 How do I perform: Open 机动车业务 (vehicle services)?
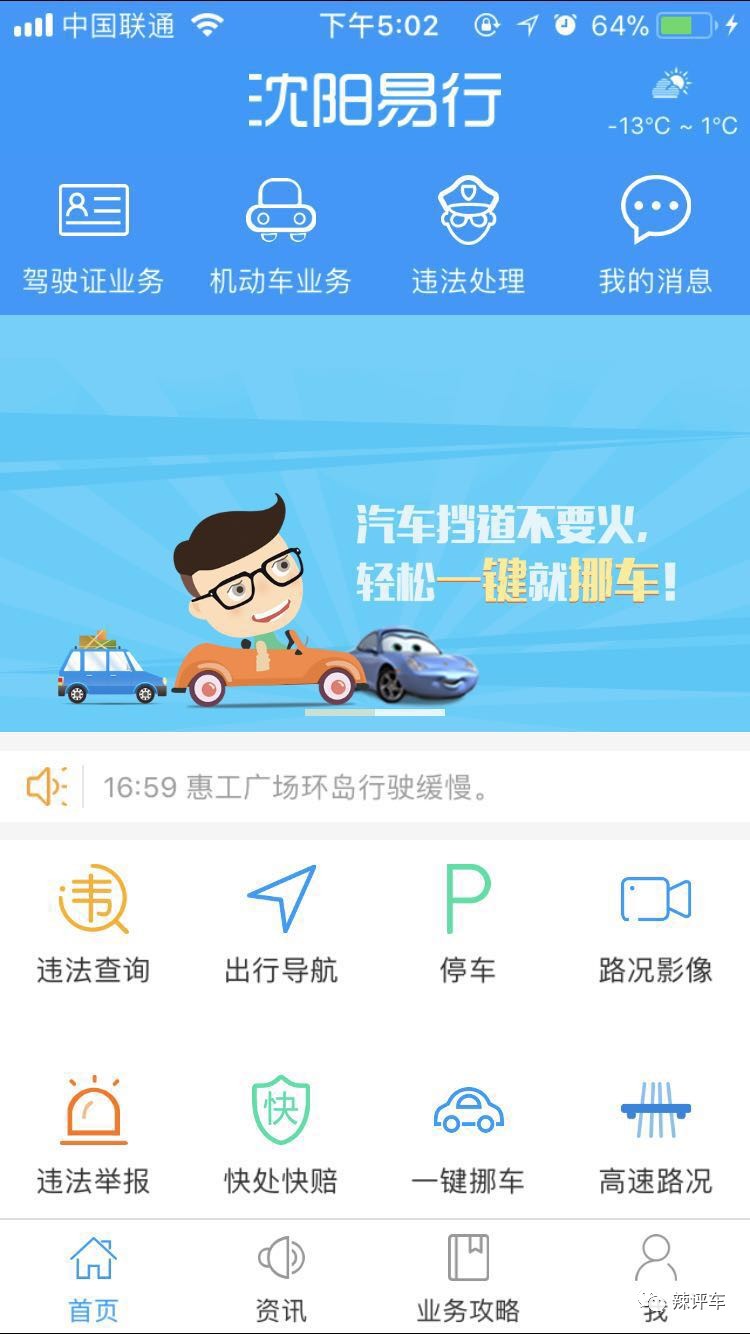[x=280, y=232]
